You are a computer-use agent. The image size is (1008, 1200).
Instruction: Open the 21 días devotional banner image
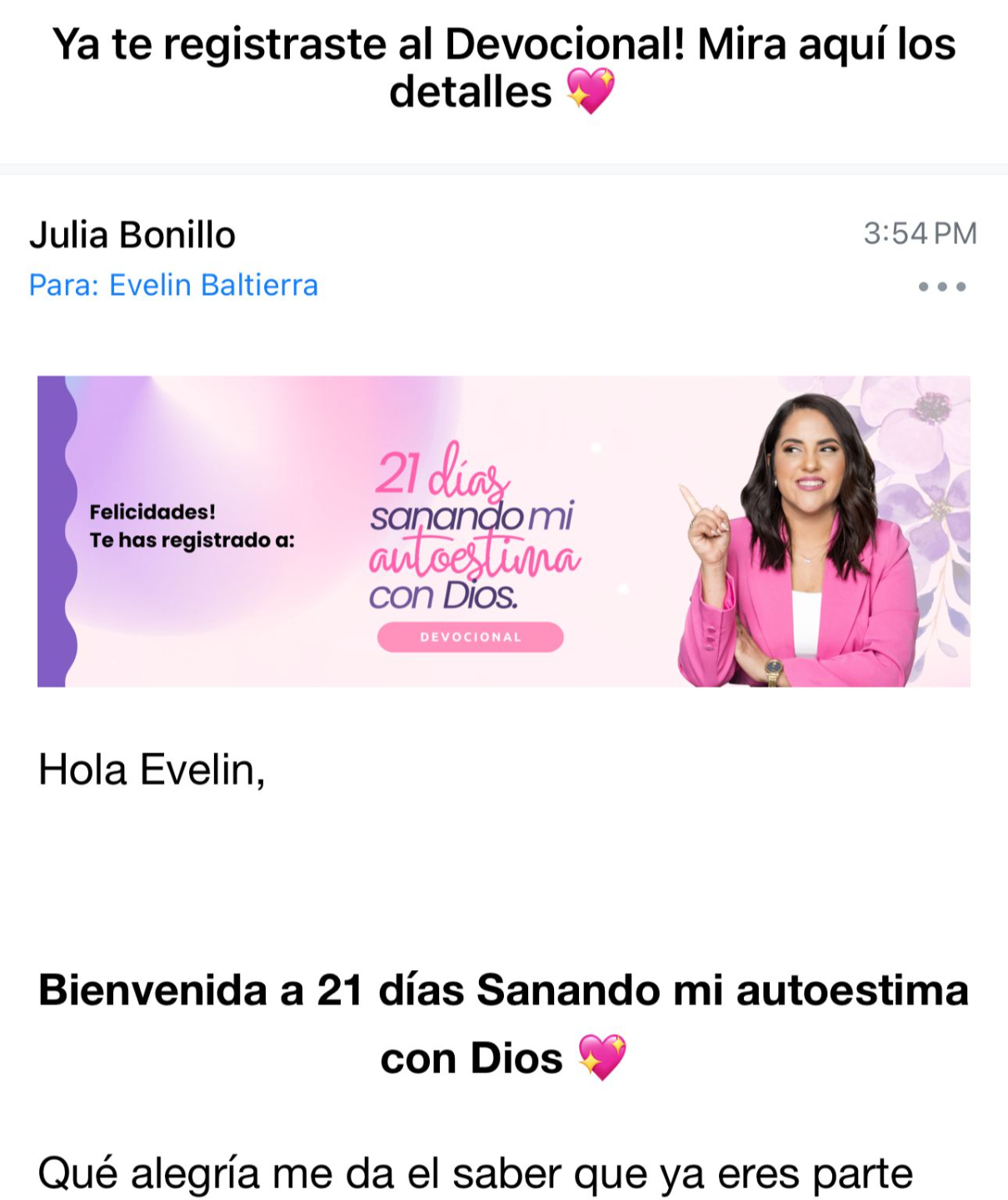503,532
